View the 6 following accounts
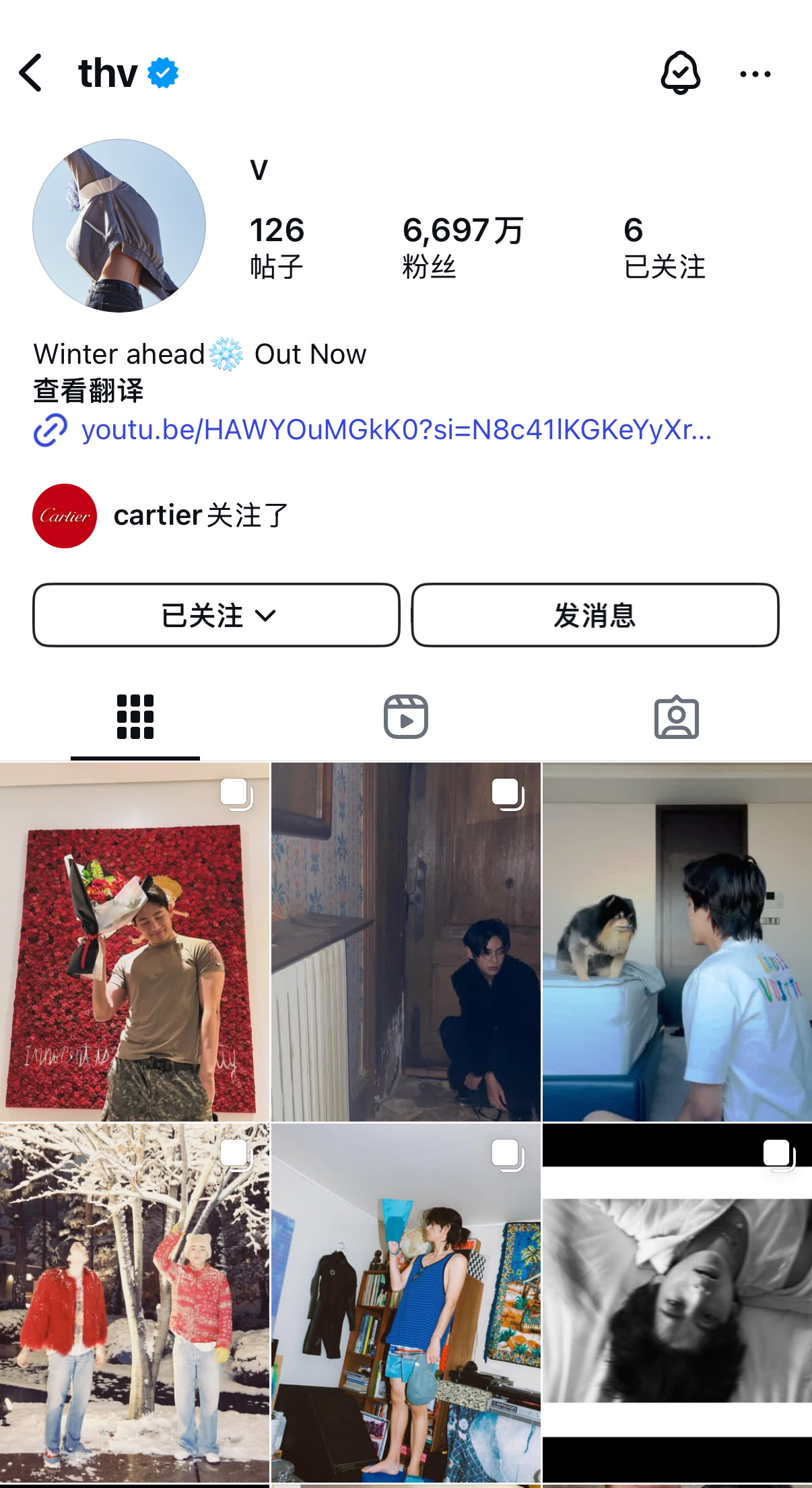 click(663, 247)
